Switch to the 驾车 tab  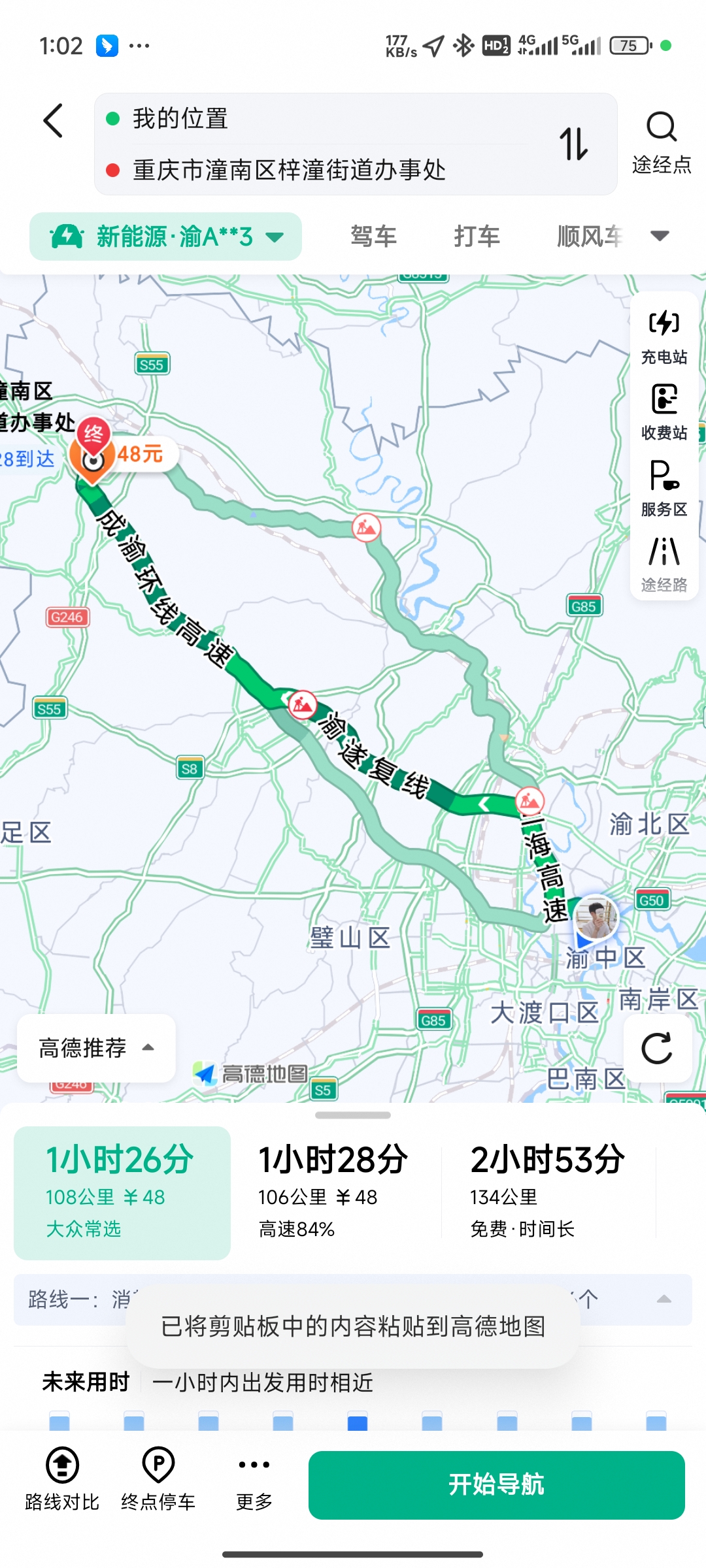click(x=373, y=237)
